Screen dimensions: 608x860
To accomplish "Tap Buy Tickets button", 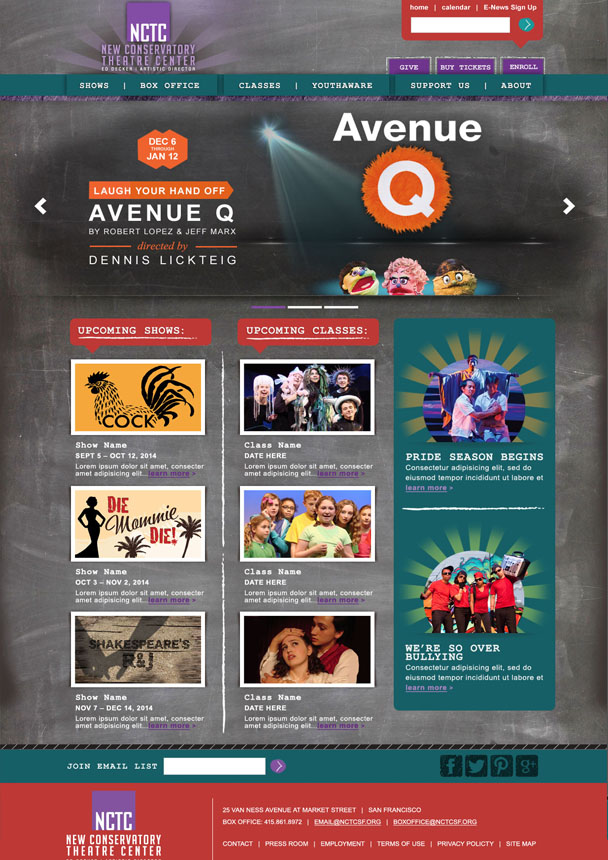I will [x=466, y=67].
